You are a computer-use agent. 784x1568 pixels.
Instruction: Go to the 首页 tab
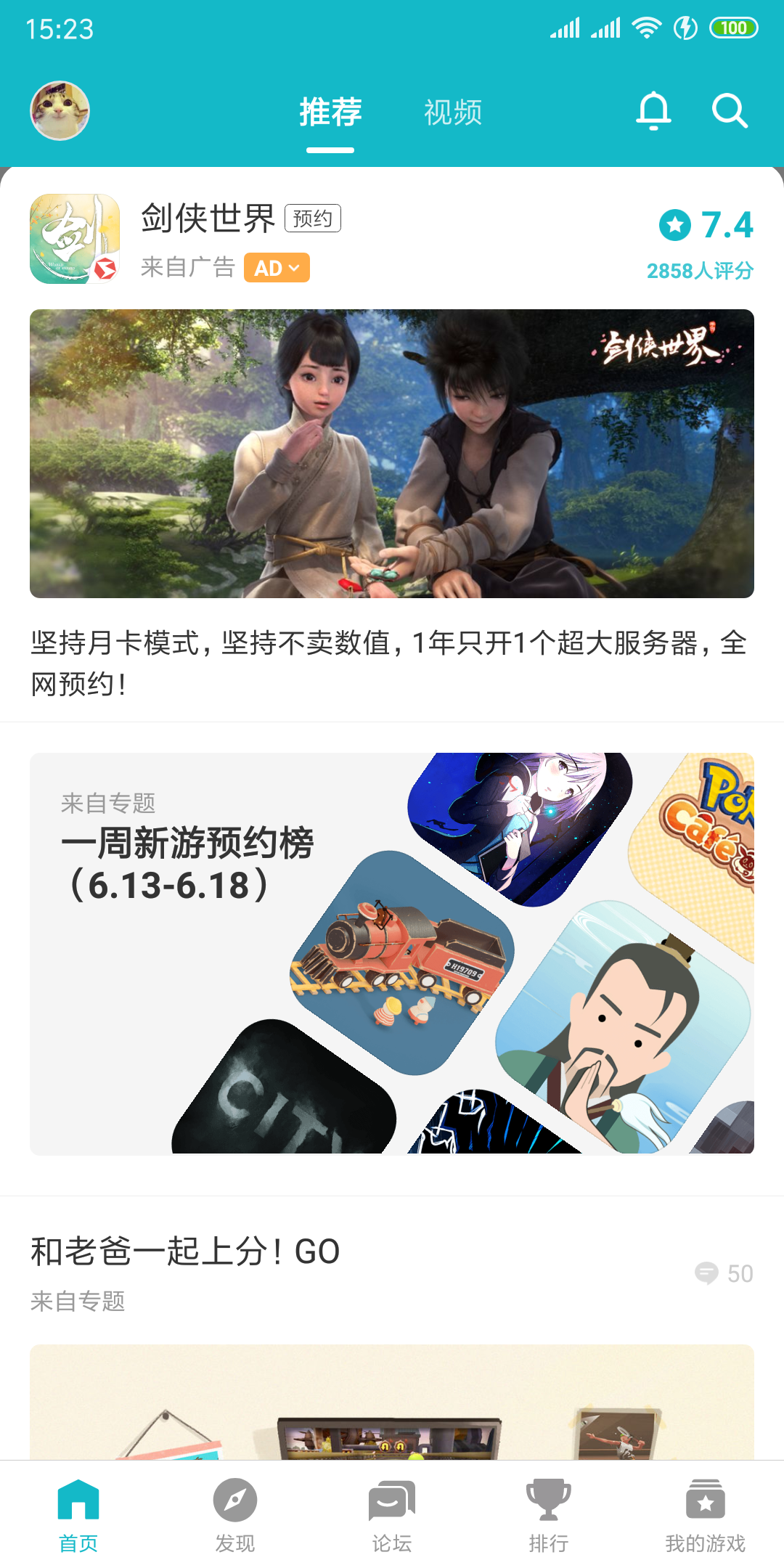tap(78, 1514)
